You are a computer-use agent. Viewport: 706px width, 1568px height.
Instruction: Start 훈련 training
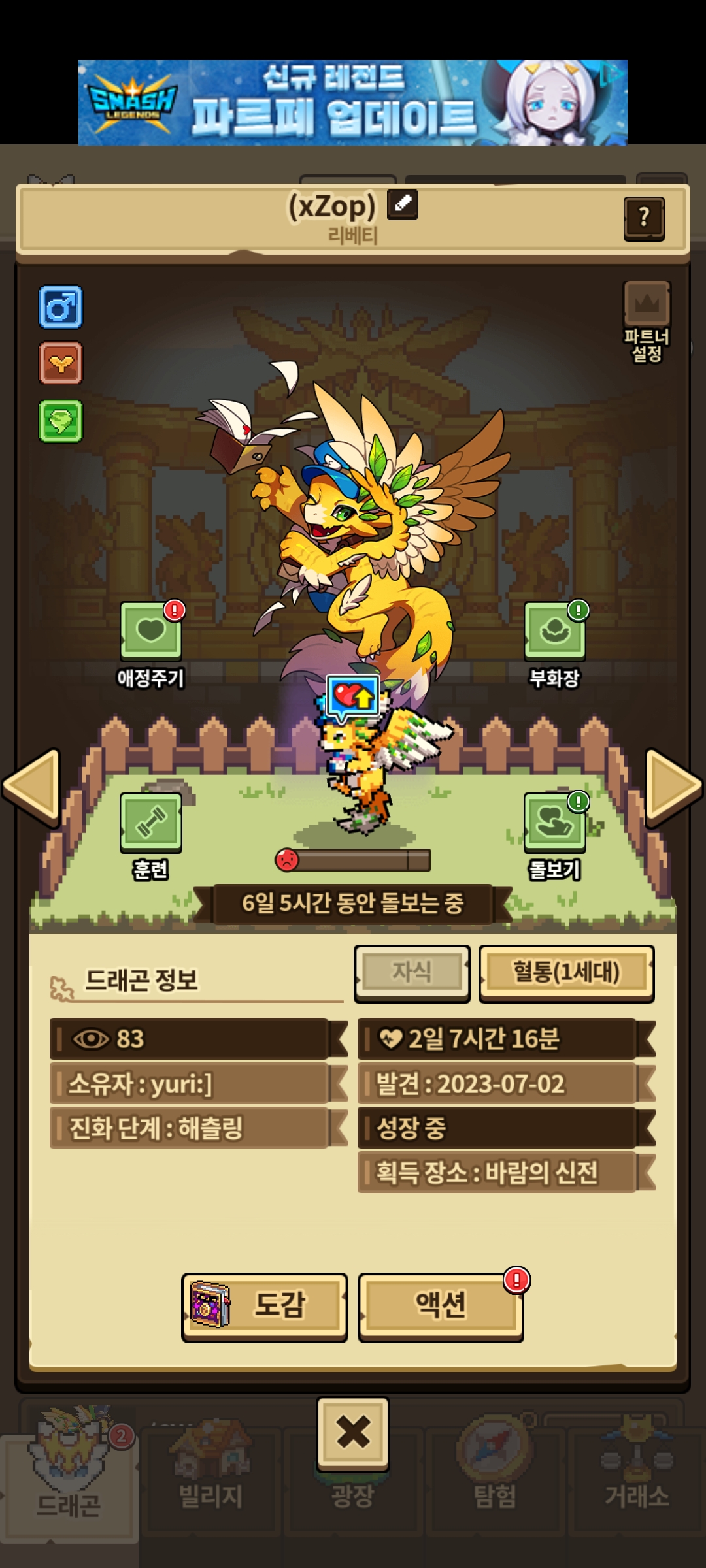point(151,823)
